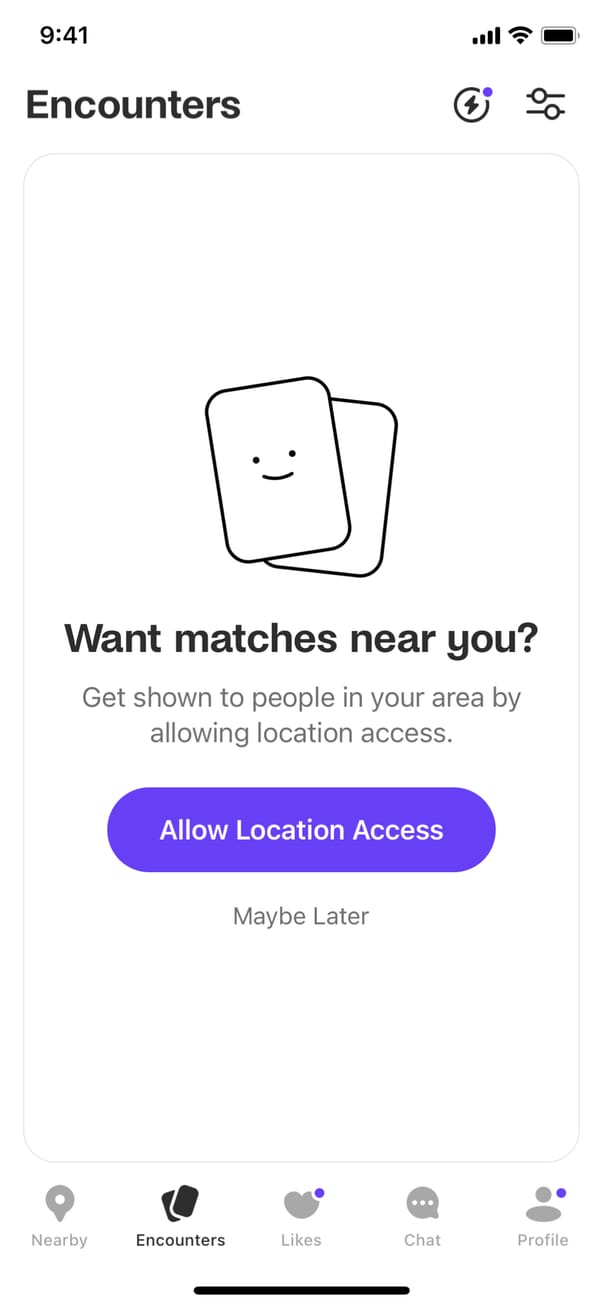Switch to the Profile tab
The width and height of the screenshot is (603, 1306).
[543, 1216]
